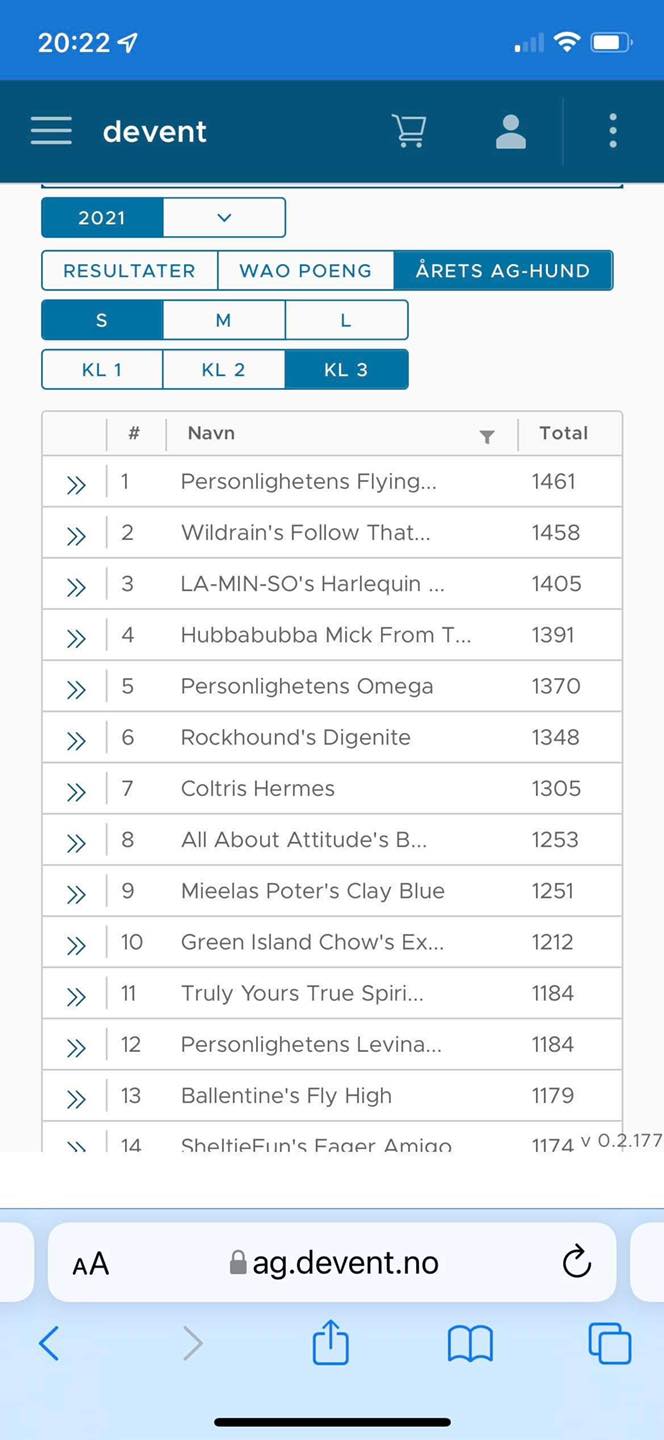Viewport: 664px width, 1440px height.
Task: Expand row for Personlighetens Omega
Action: coord(76,688)
